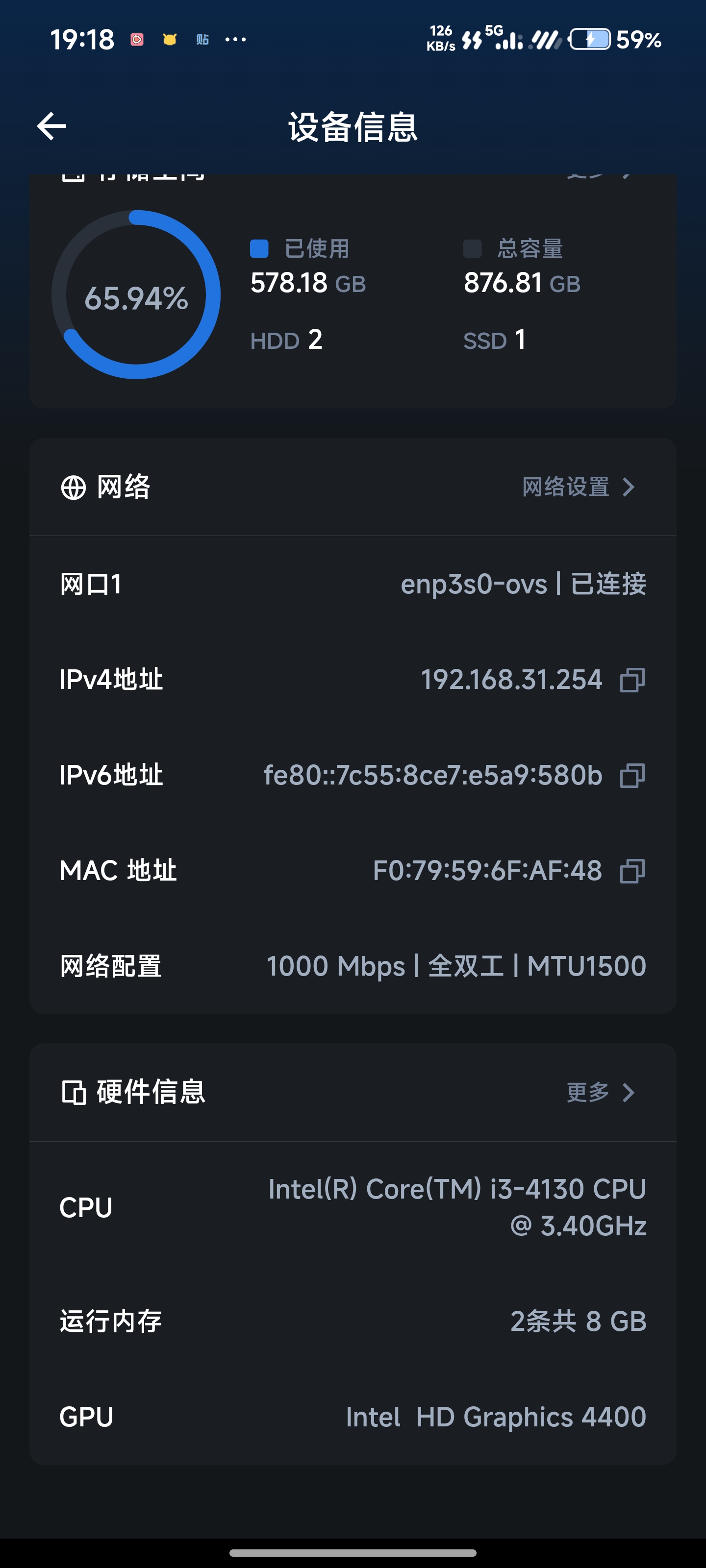Open 网络设置 via its chevron

[x=628, y=487]
